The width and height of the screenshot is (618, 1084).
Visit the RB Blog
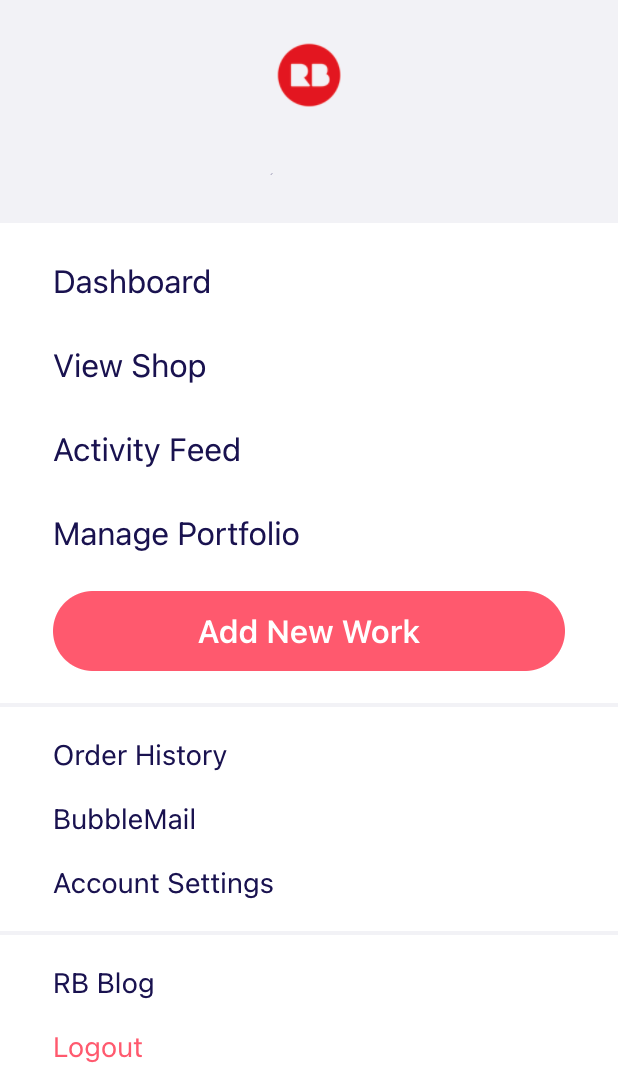point(104,983)
